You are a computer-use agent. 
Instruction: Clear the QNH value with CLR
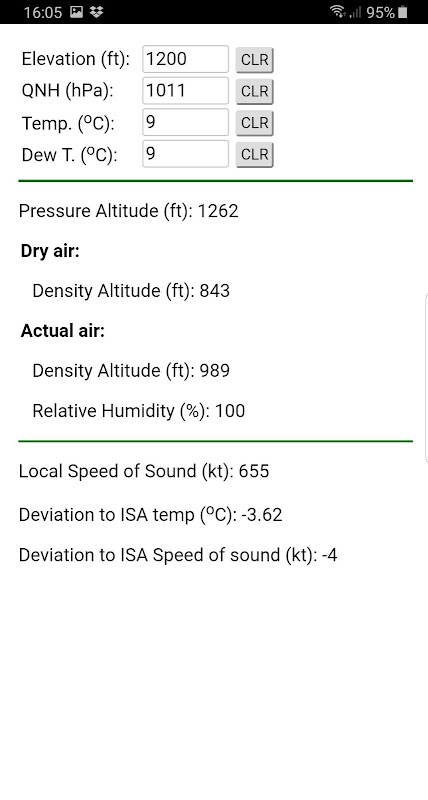(x=255, y=91)
